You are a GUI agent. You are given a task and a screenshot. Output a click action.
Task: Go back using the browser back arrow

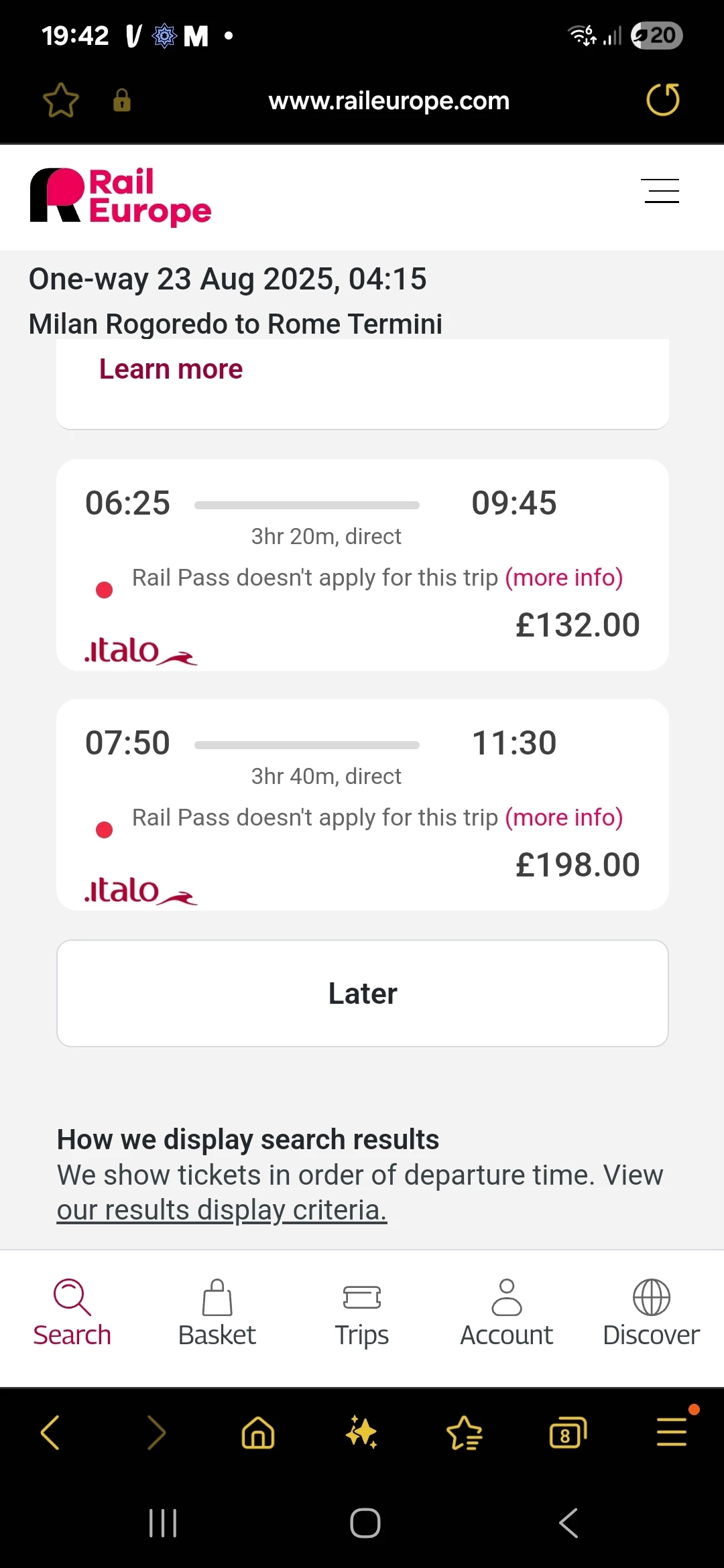point(51,1433)
